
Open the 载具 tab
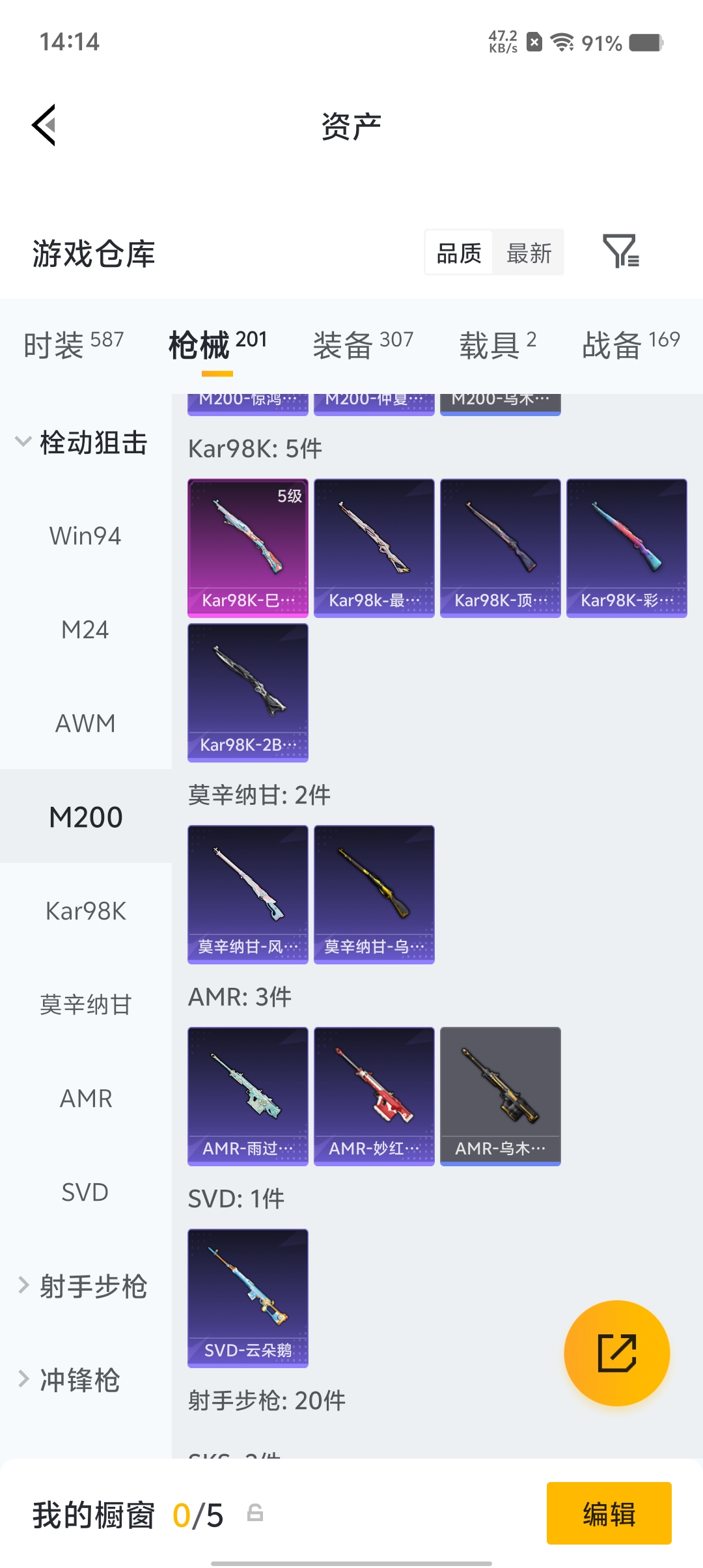(x=497, y=344)
